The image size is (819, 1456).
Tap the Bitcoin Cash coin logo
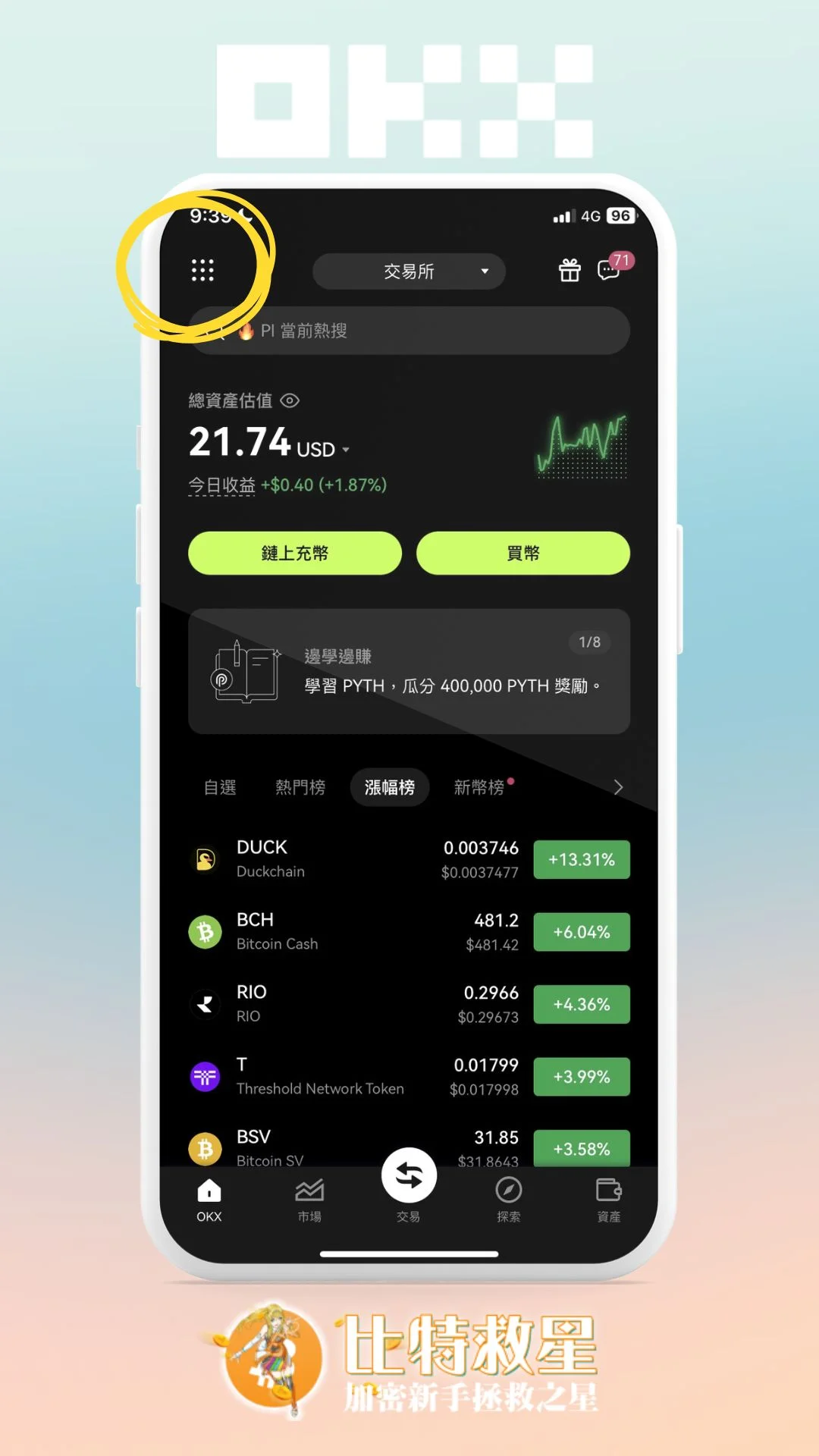tap(205, 930)
